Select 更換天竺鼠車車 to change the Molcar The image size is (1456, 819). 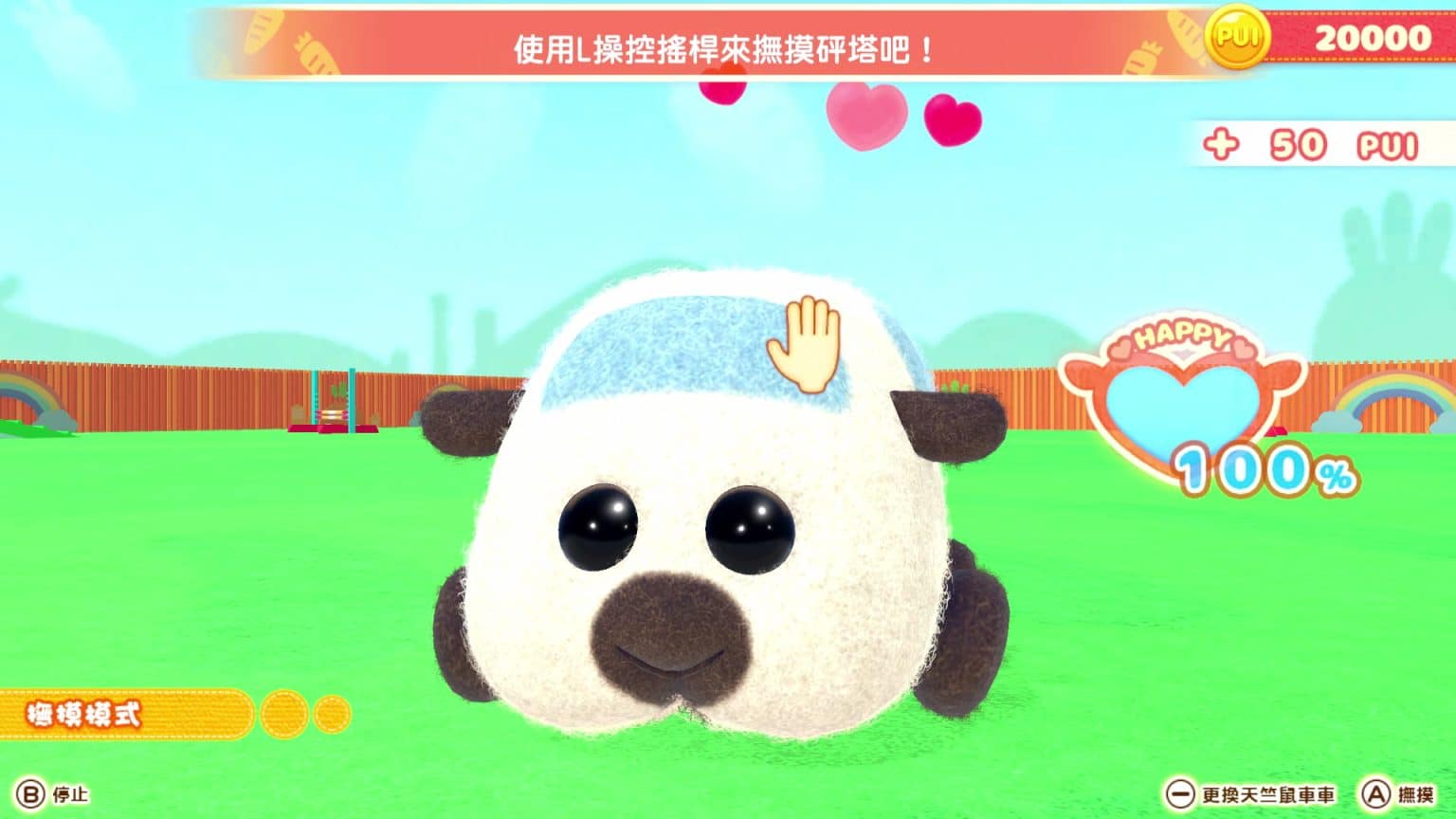[1251, 794]
